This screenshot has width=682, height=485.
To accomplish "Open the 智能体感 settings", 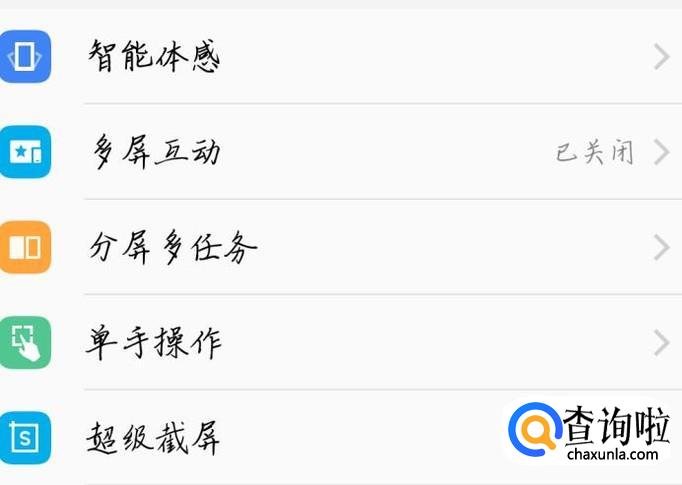I will point(155,57).
